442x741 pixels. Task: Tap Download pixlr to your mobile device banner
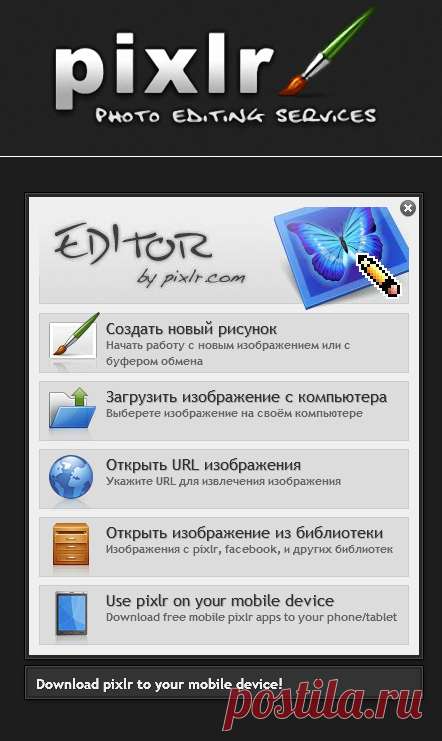(x=224, y=683)
